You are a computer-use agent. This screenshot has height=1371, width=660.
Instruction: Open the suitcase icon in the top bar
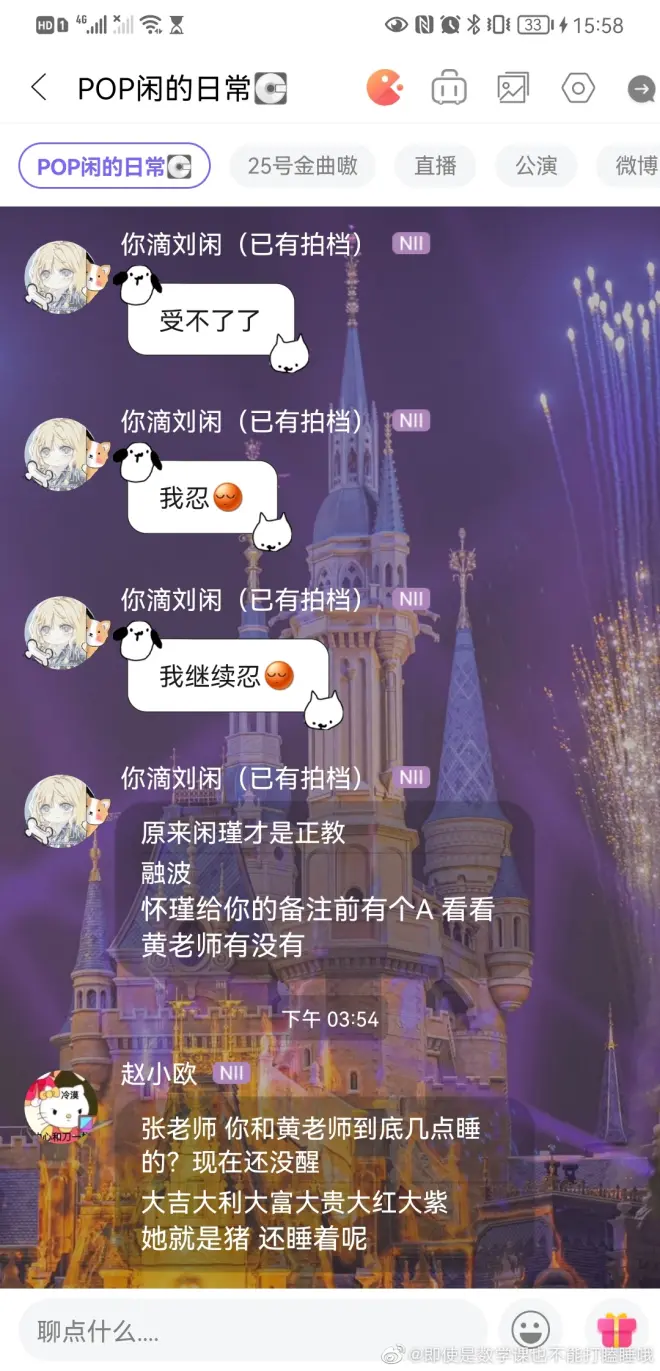coord(449,89)
